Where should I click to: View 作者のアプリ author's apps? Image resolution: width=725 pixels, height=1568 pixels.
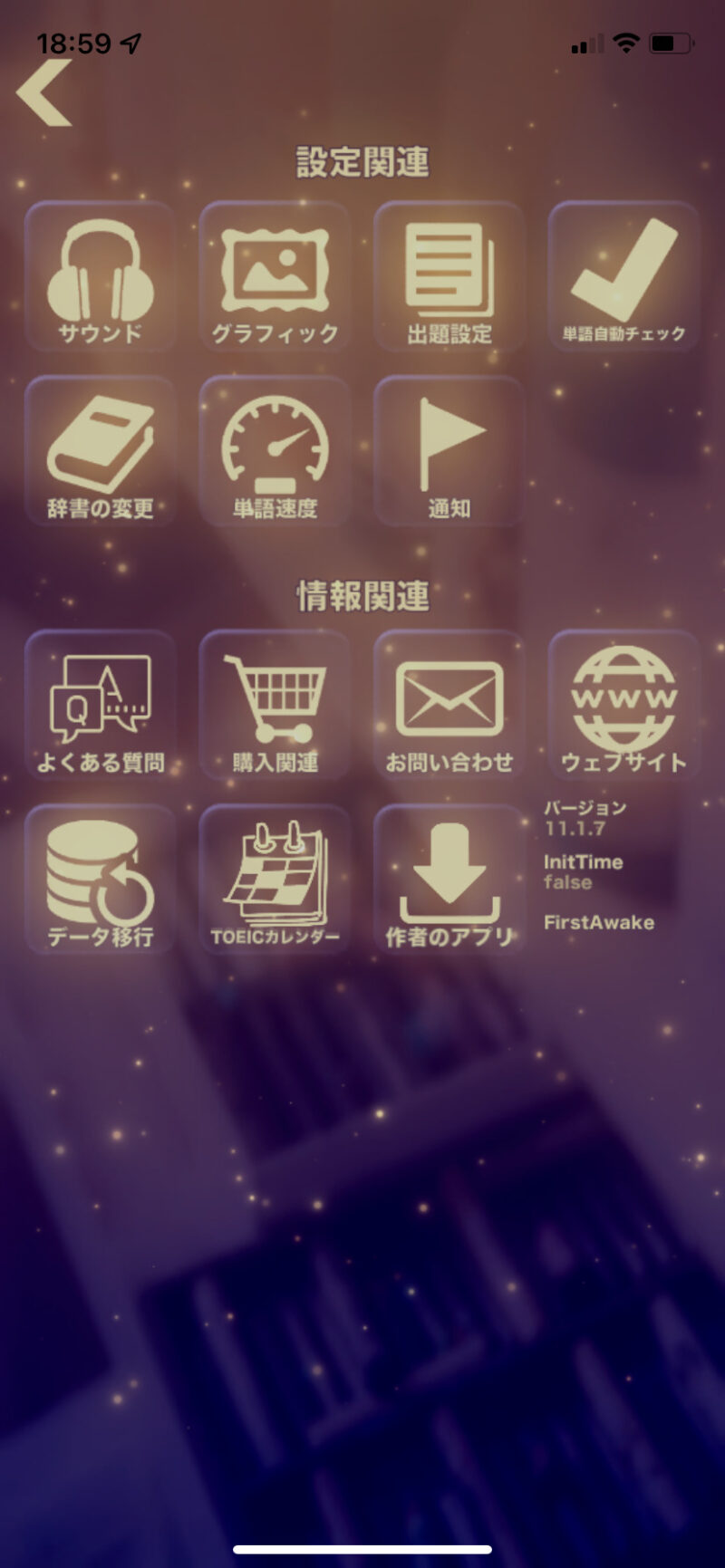pos(449,880)
